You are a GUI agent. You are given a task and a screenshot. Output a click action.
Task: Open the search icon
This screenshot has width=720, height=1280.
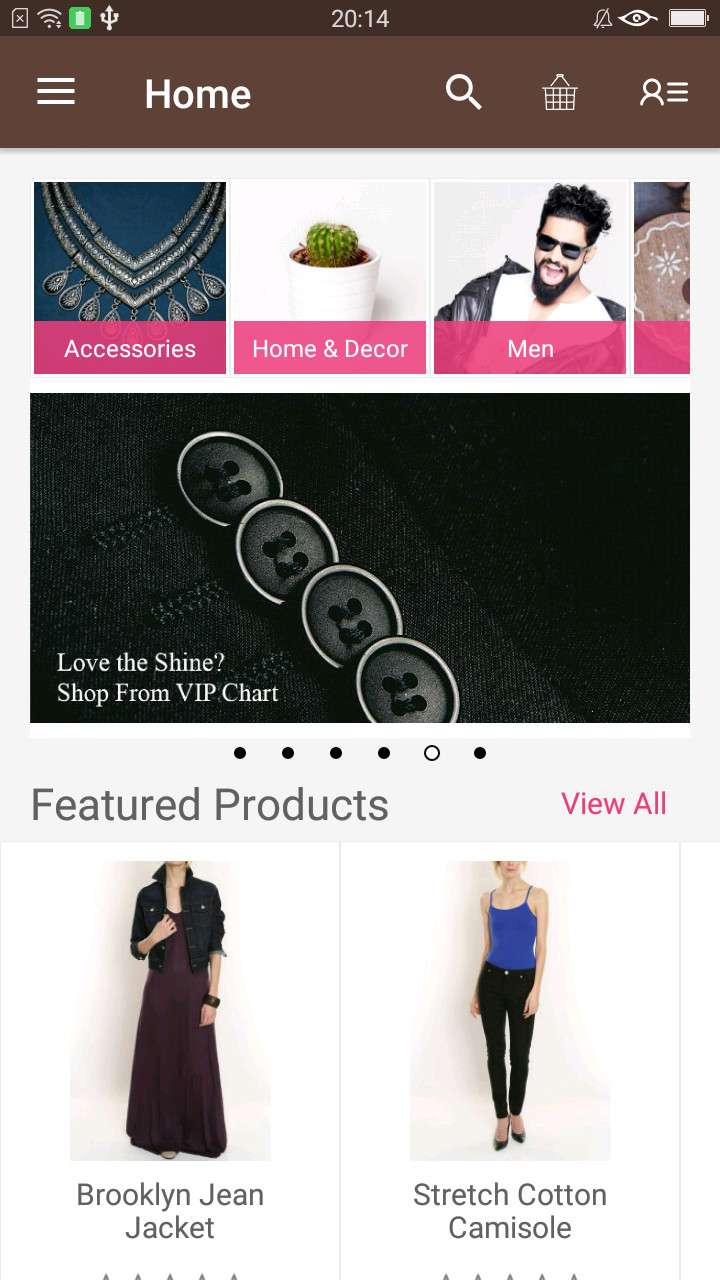click(x=463, y=93)
